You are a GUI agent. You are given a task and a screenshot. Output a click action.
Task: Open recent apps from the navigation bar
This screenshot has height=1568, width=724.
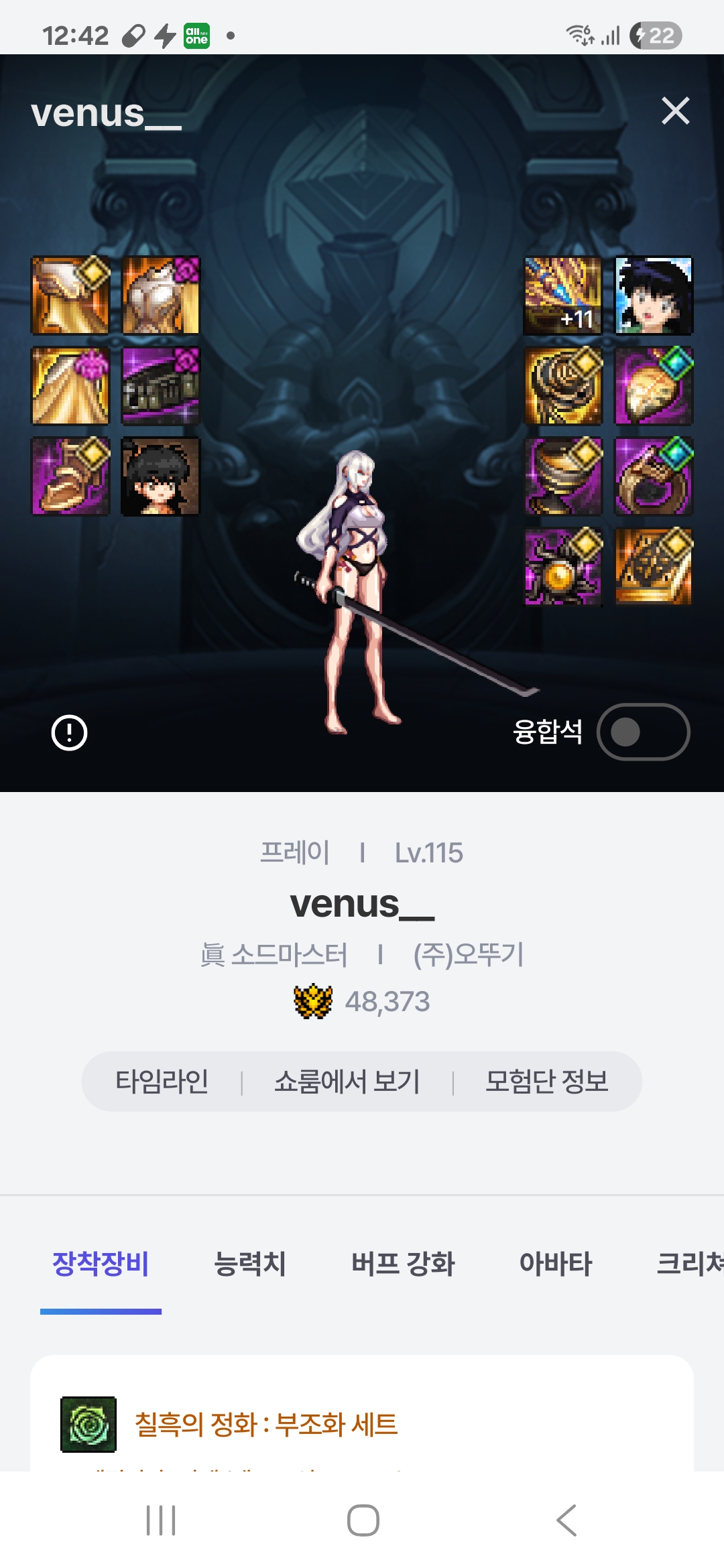(x=161, y=1520)
